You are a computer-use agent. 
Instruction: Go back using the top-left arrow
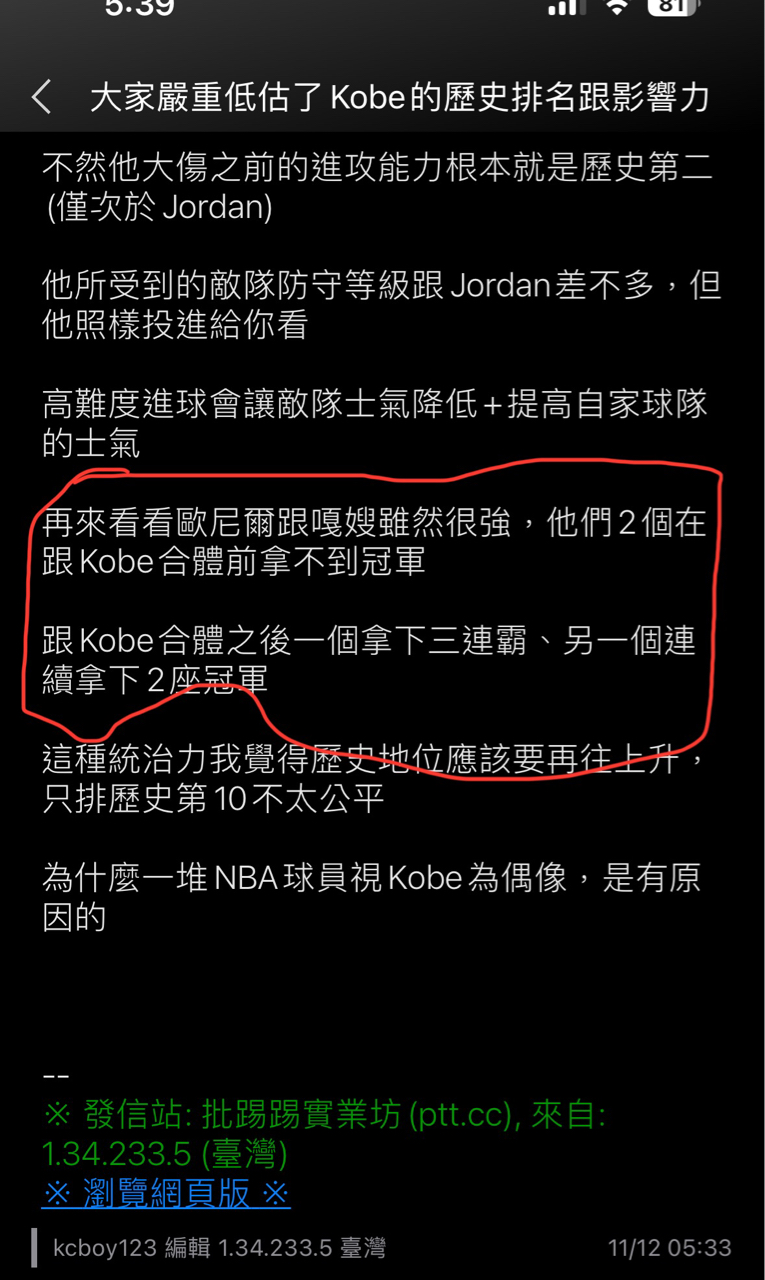[41, 98]
